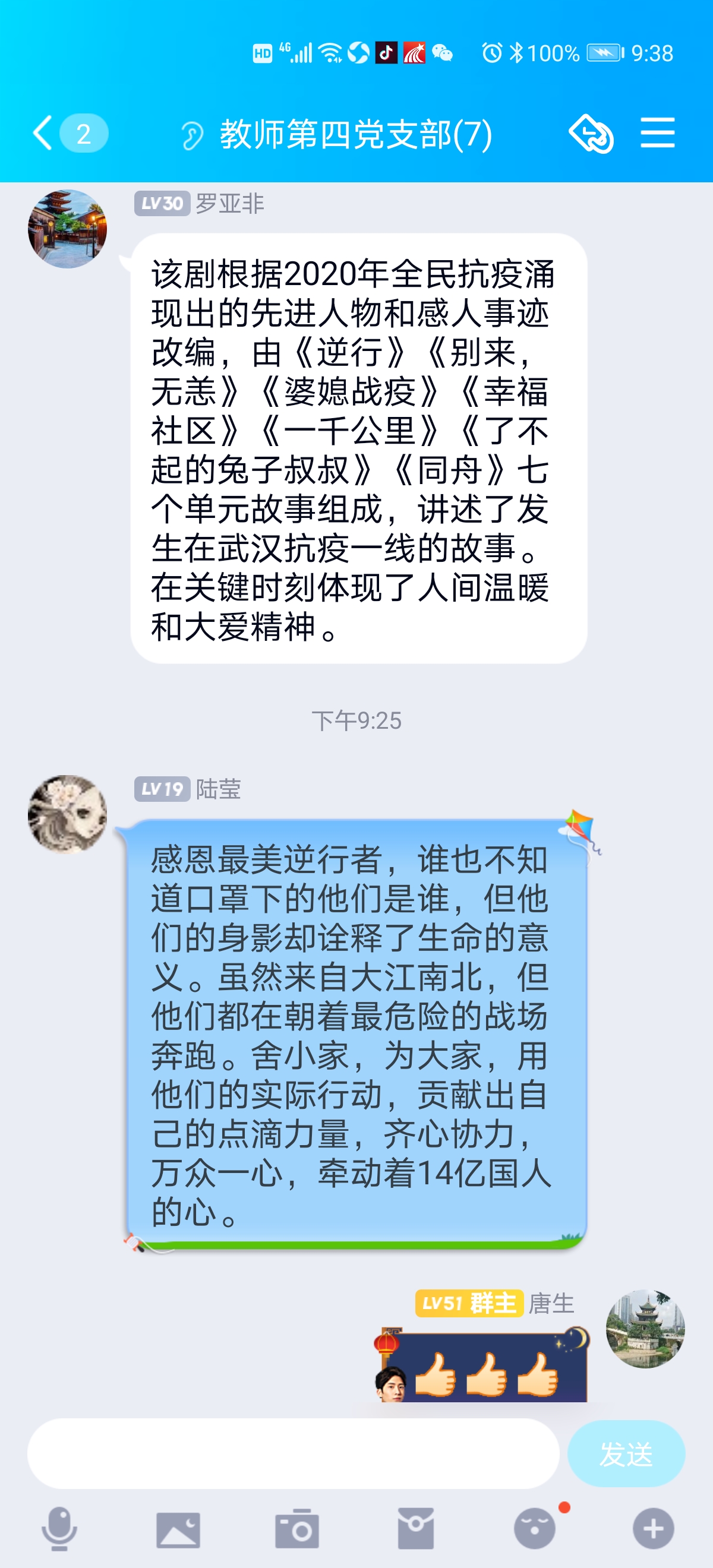Tap the 发送 send button
Screen dimensions: 713x1568
pos(625,1453)
